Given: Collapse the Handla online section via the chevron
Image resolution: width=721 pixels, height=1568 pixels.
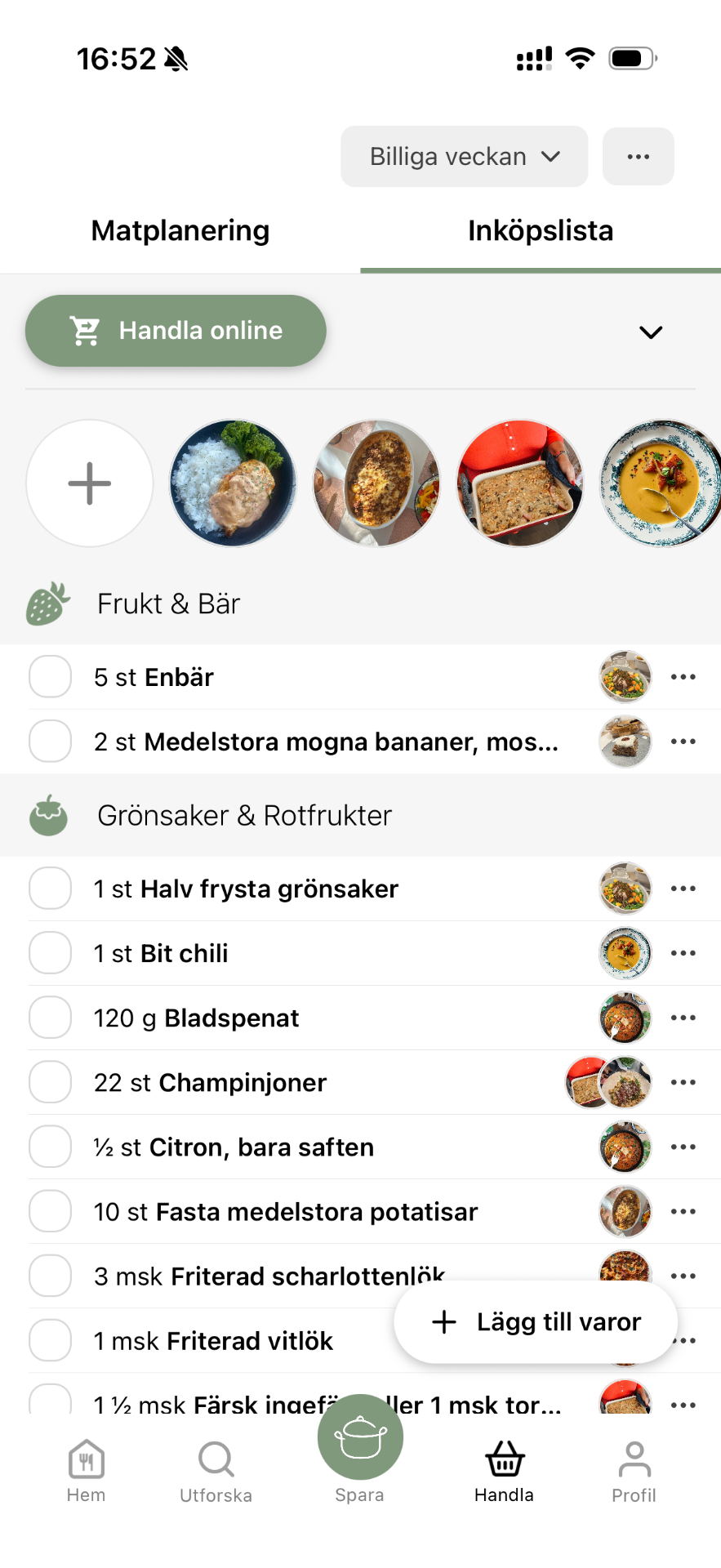Looking at the screenshot, I should (651, 332).
